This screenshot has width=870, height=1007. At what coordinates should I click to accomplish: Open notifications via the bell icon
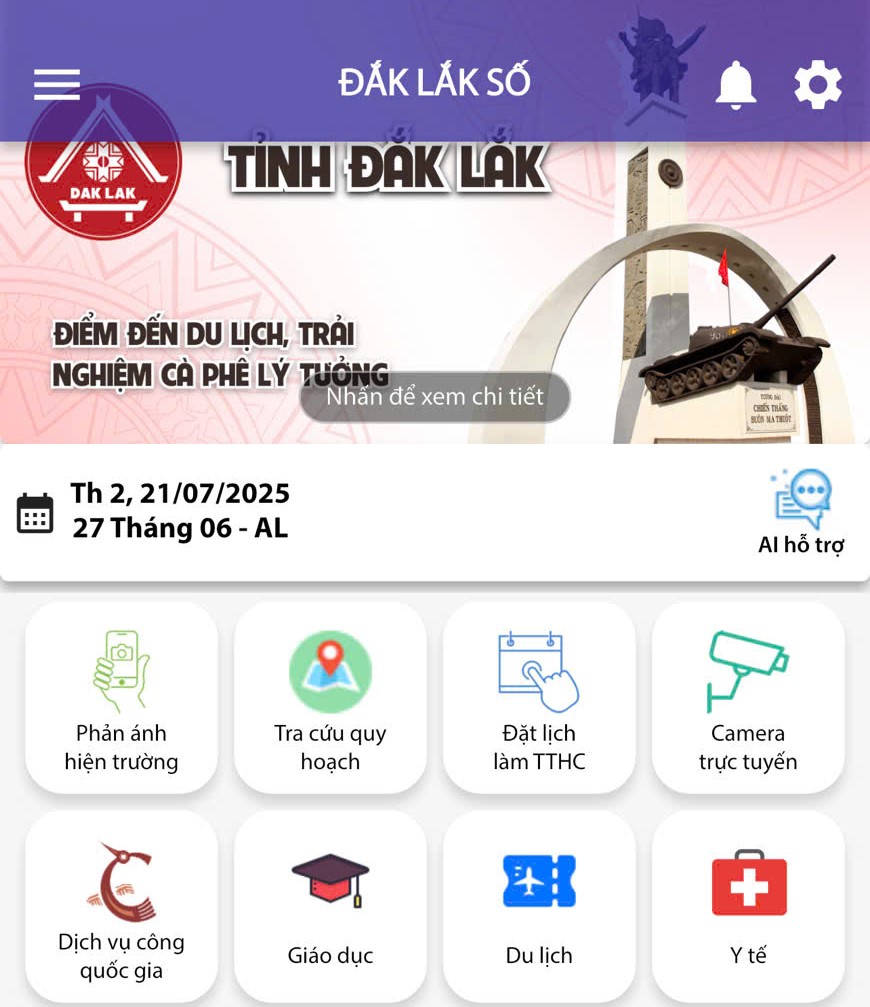point(736,84)
